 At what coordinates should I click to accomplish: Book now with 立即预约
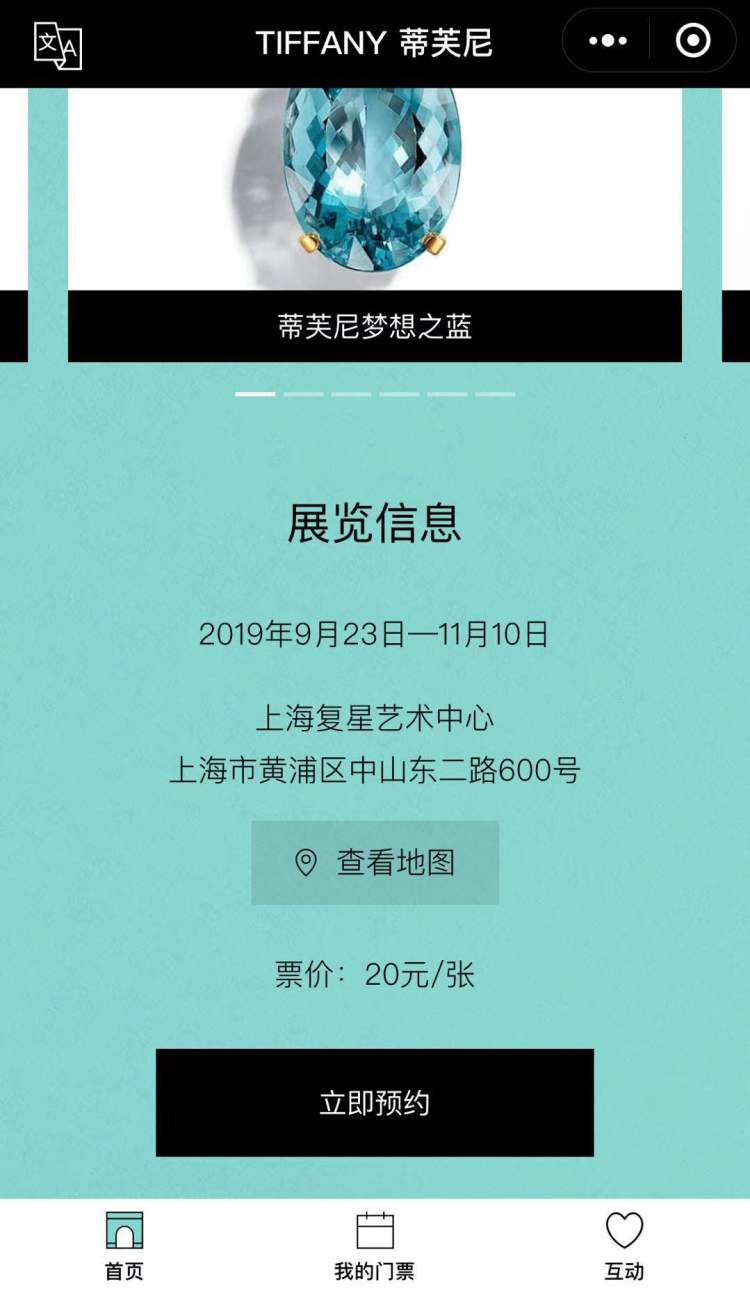click(375, 1102)
